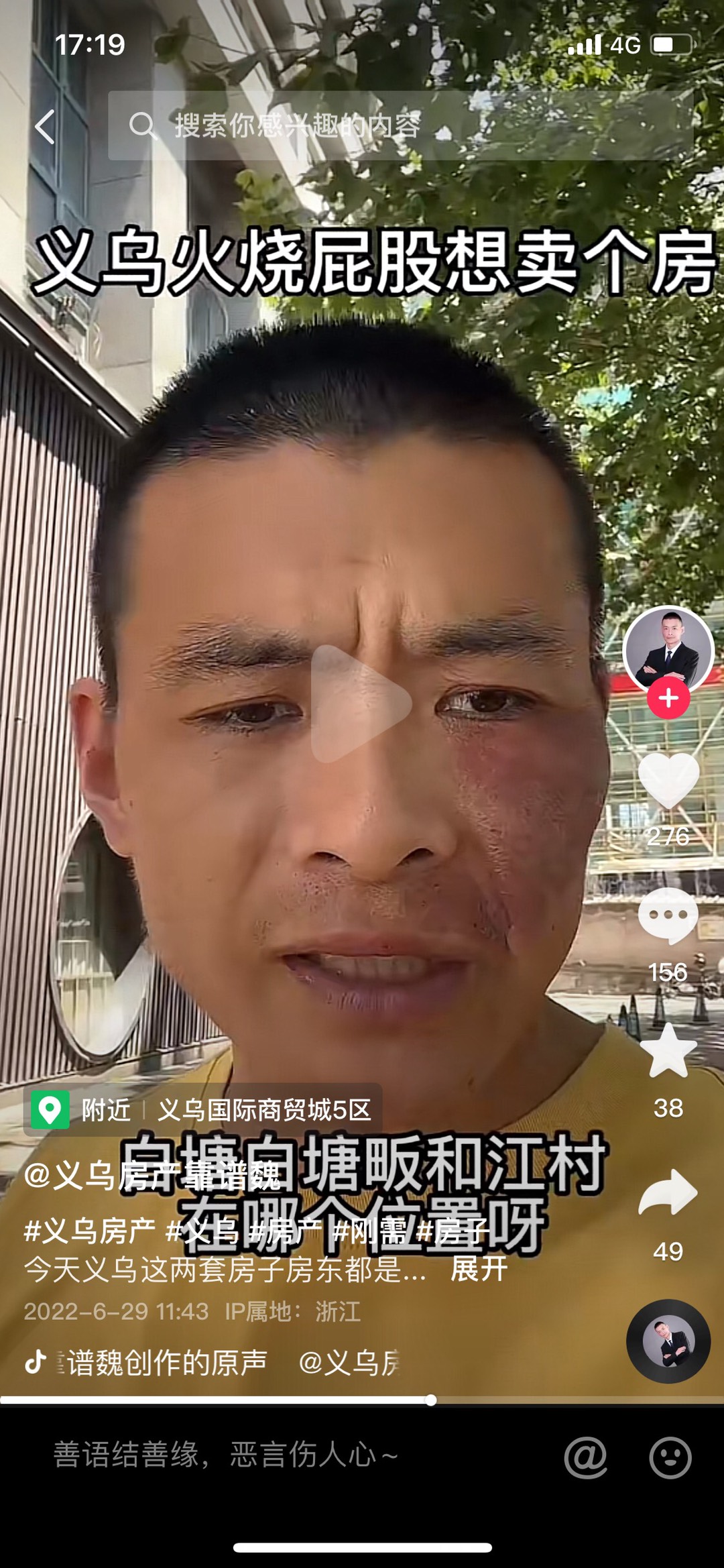Expand the caption with 展开
This screenshot has height=1568, width=724.
click(x=479, y=1269)
